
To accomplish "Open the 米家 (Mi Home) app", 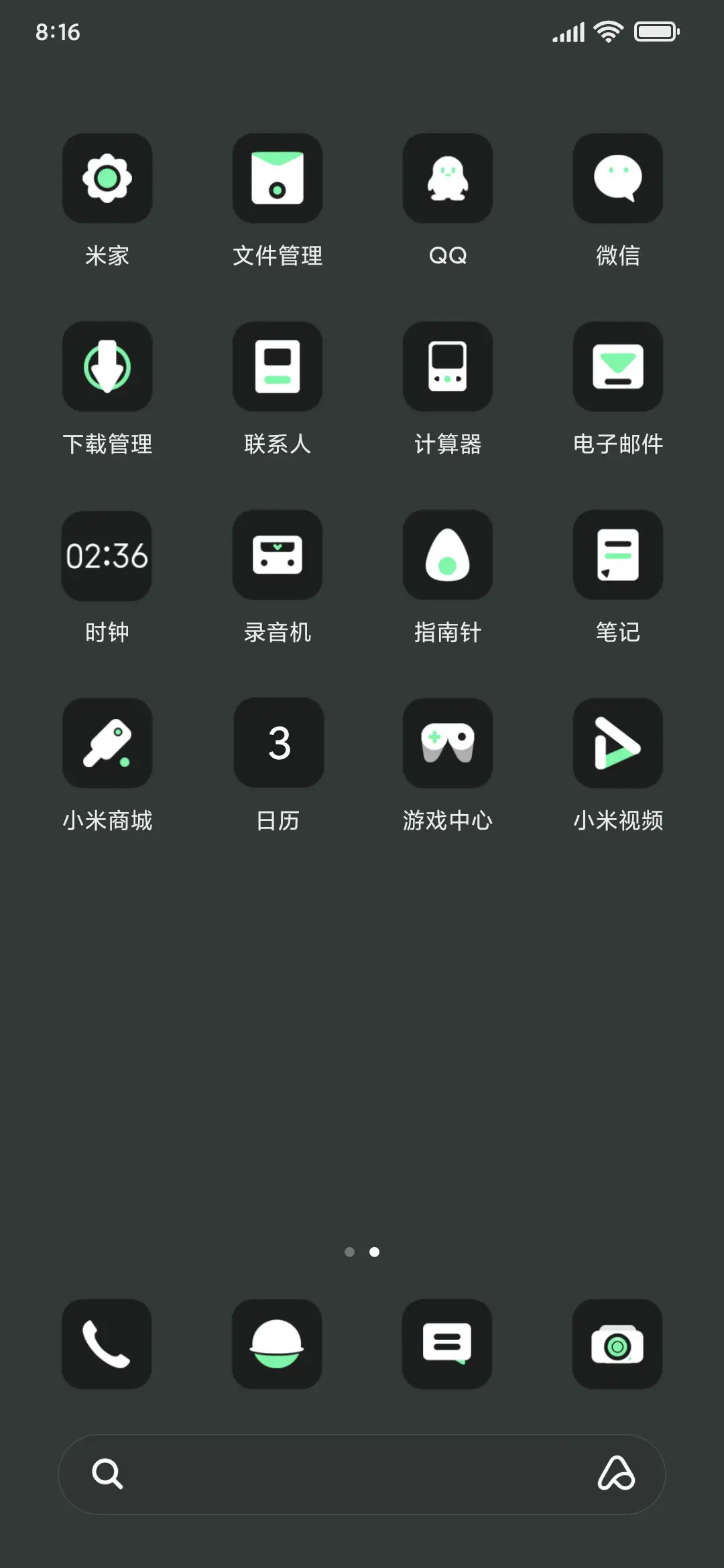I will tap(107, 178).
